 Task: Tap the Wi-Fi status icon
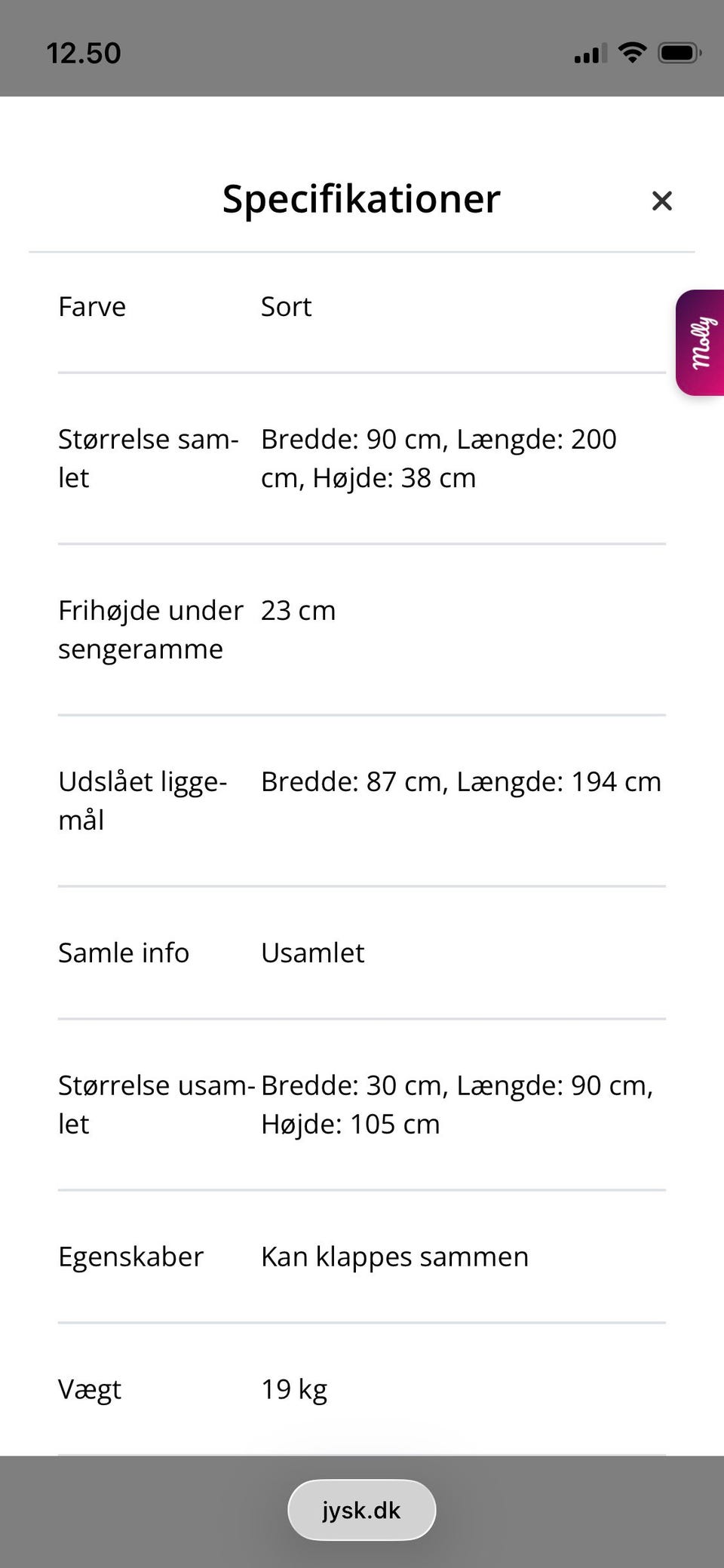[x=632, y=51]
